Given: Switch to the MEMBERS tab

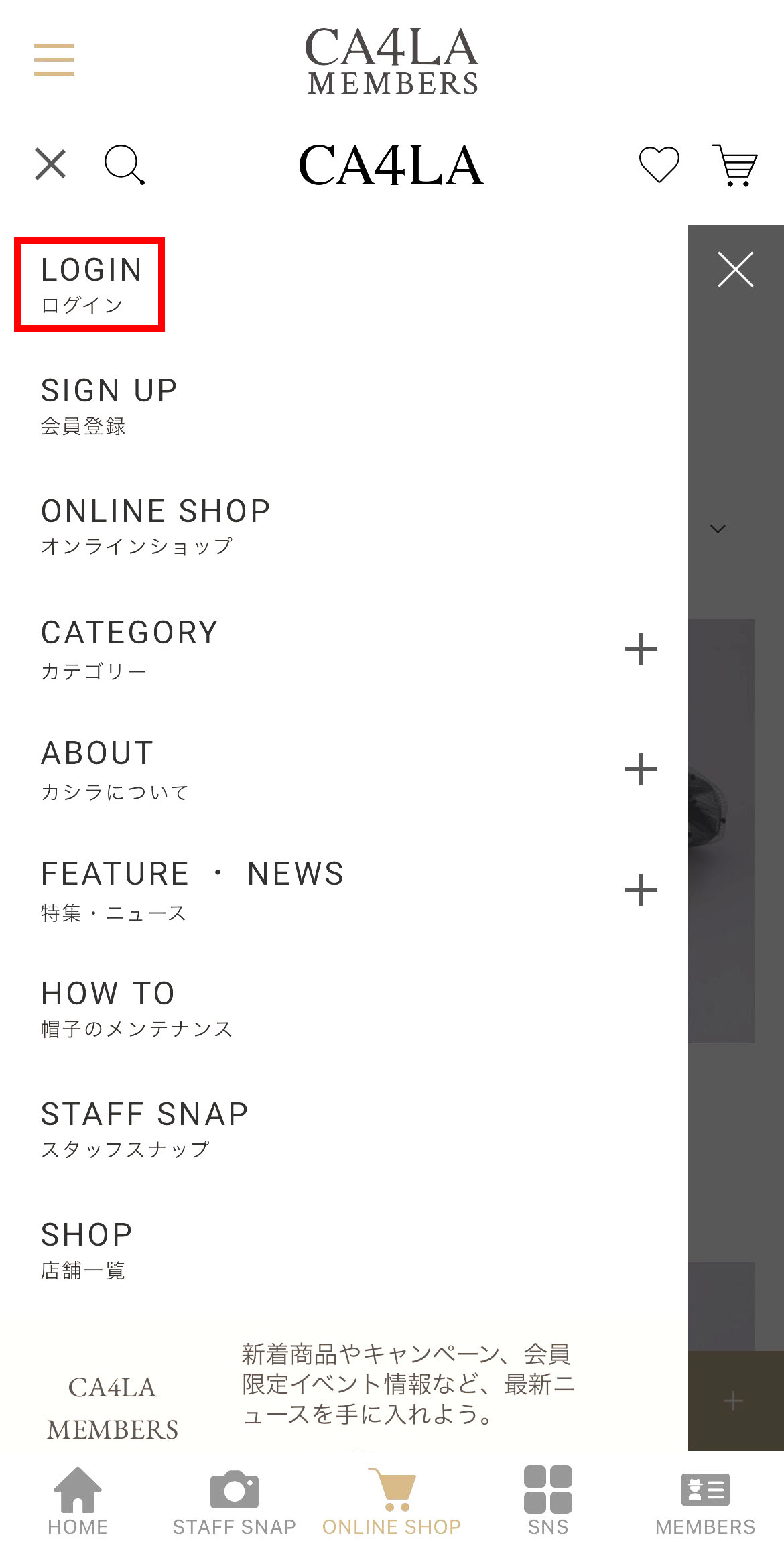Looking at the screenshot, I should pyautogui.click(x=705, y=1501).
